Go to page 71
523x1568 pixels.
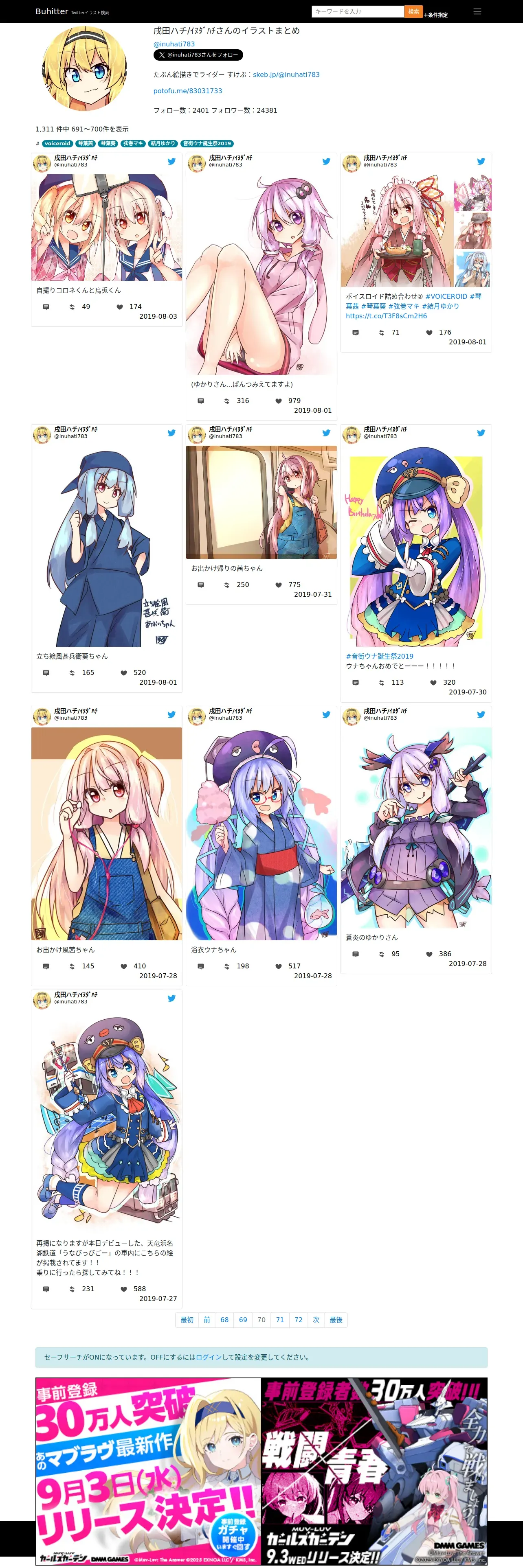tap(280, 1320)
